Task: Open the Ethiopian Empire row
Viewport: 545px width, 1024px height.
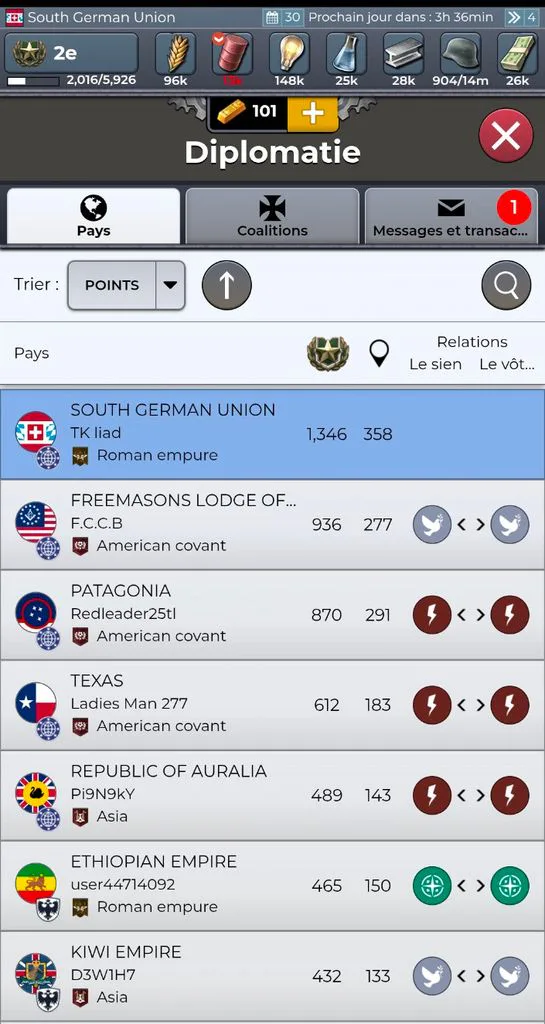Action: click(272, 886)
